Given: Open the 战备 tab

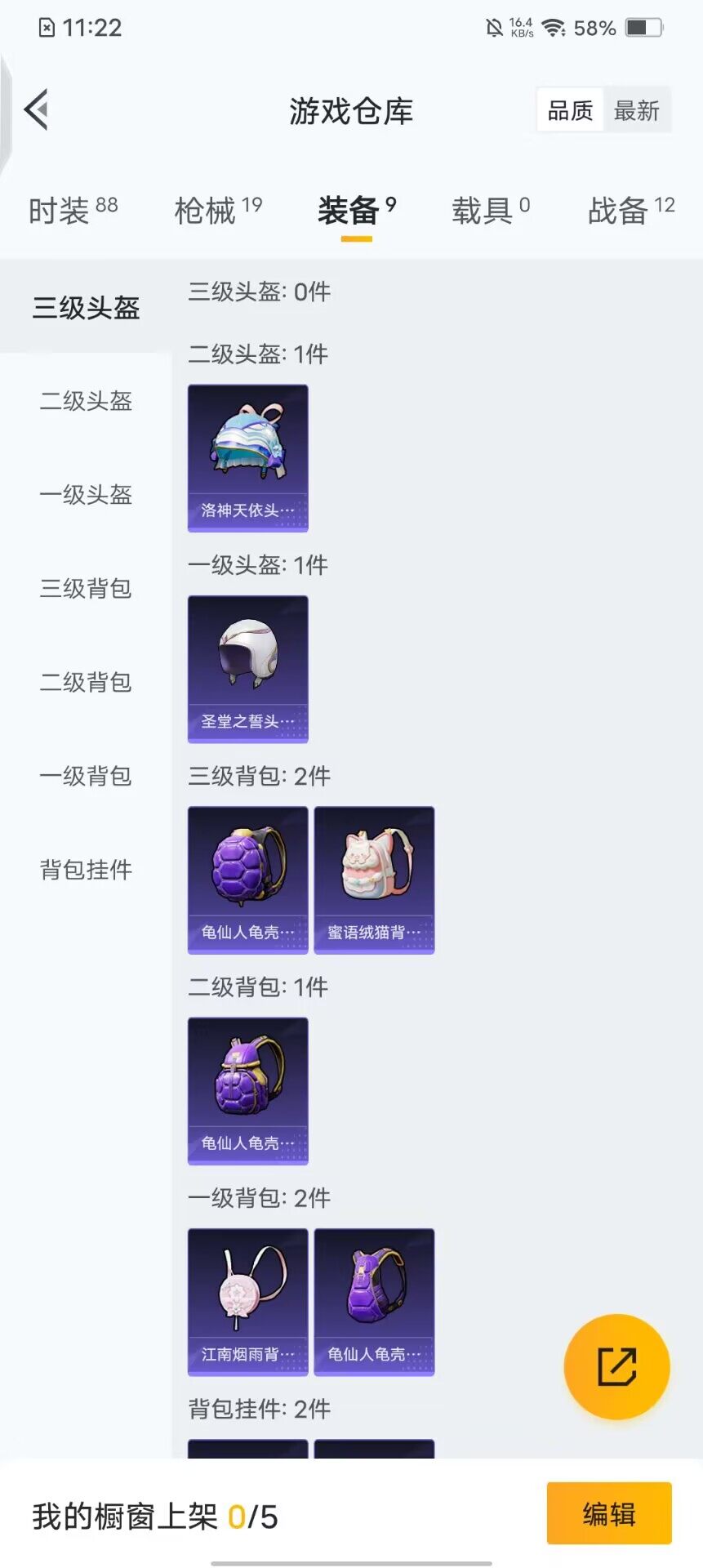Looking at the screenshot, I should click(x=630, y=211).
